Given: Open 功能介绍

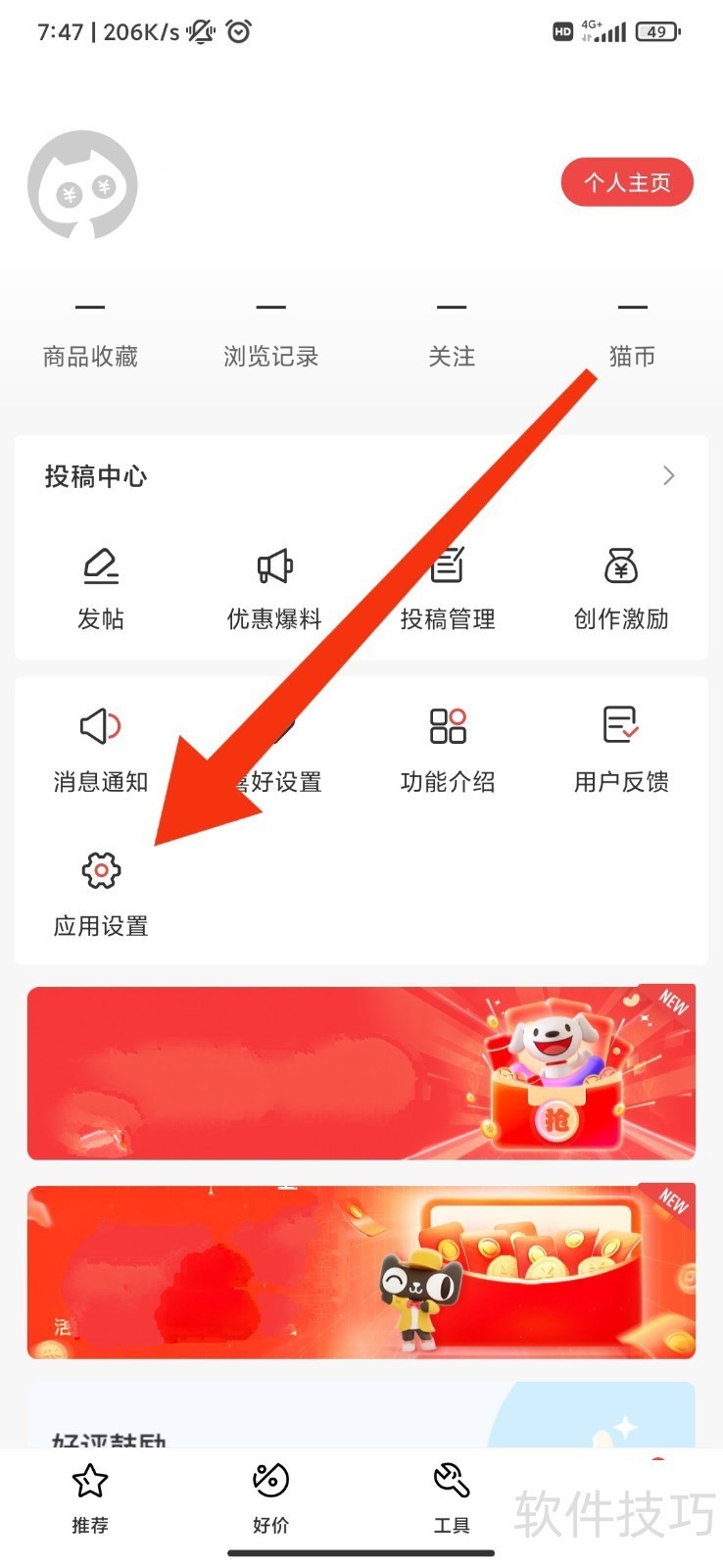Looking at the screenshot, I should pos(448,750).
